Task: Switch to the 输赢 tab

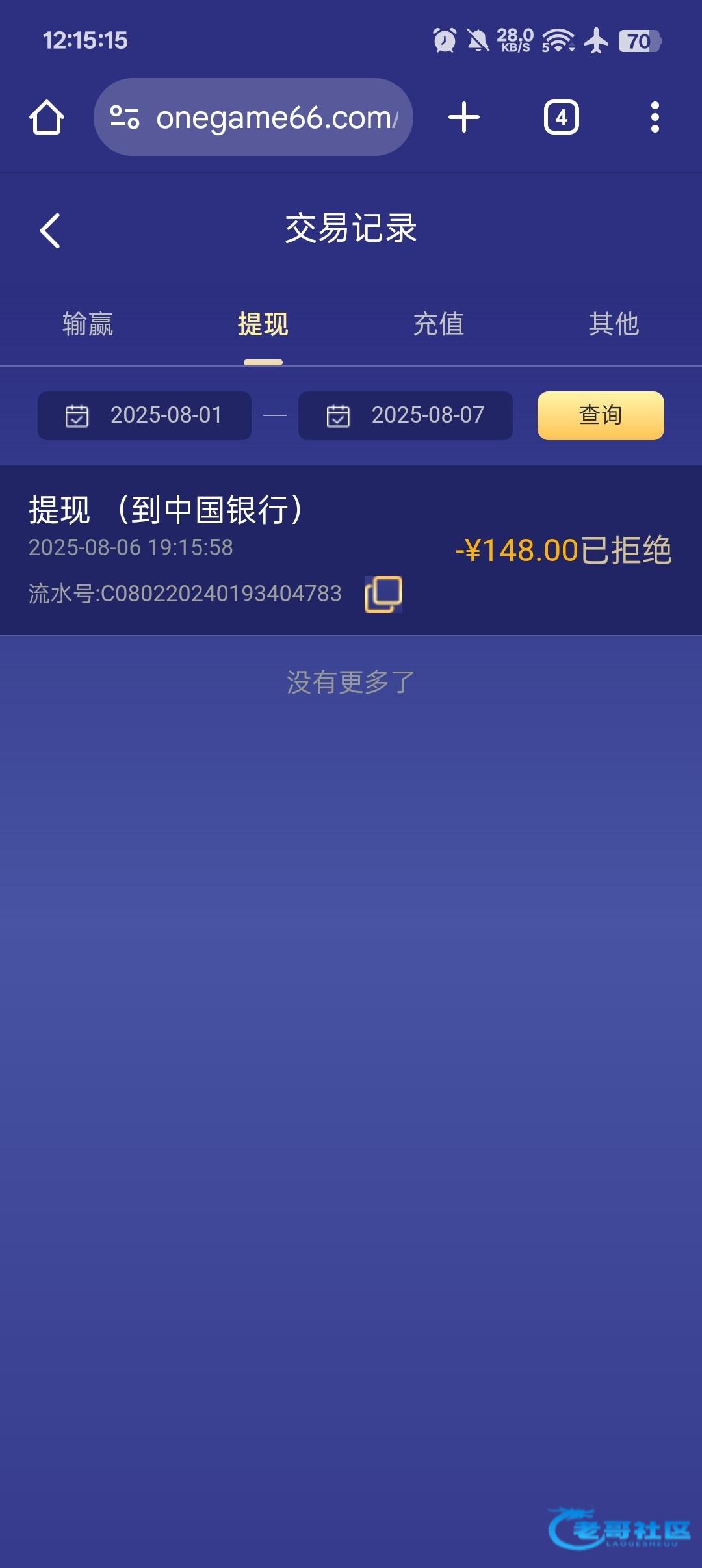Action: 88,324
